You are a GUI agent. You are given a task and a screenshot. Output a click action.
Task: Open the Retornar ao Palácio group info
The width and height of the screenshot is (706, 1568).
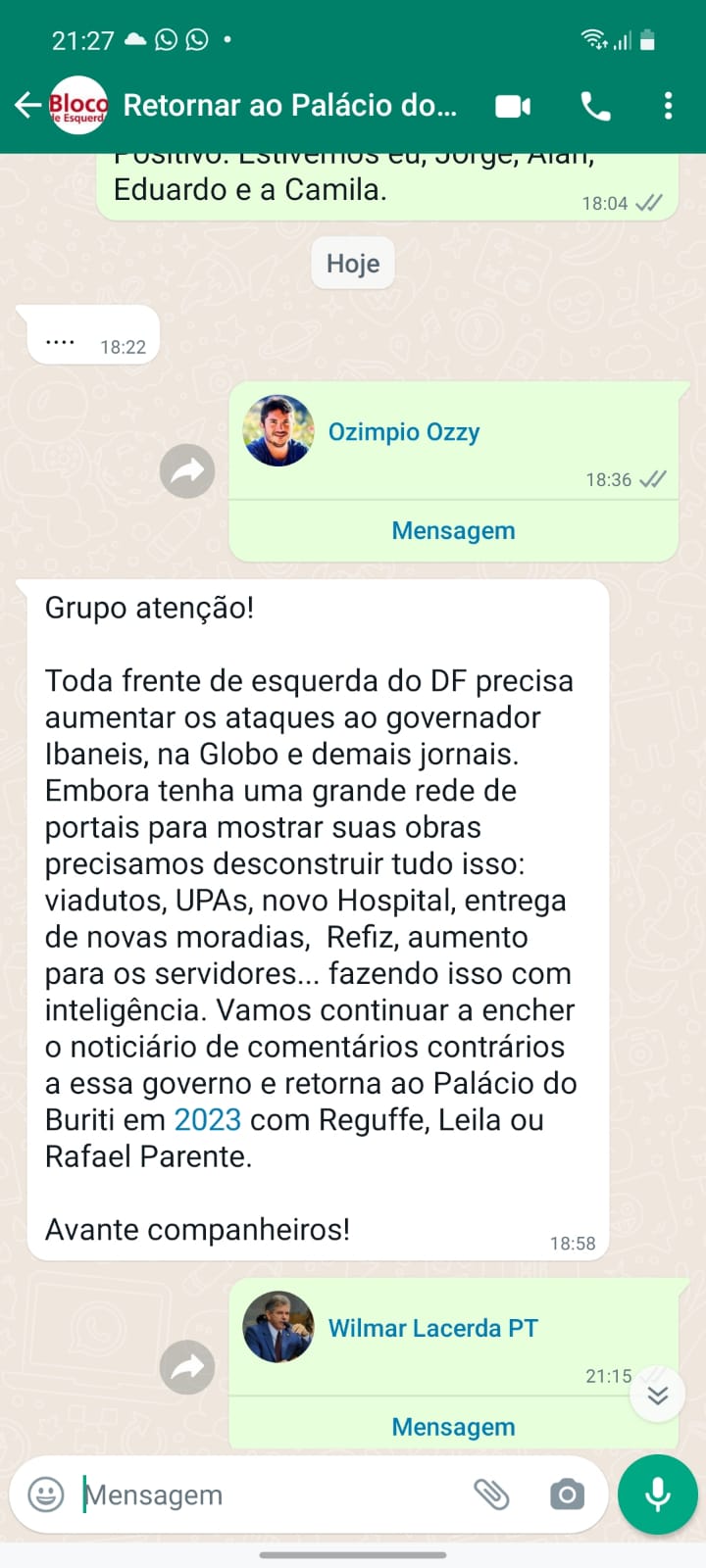pos(290,105)
